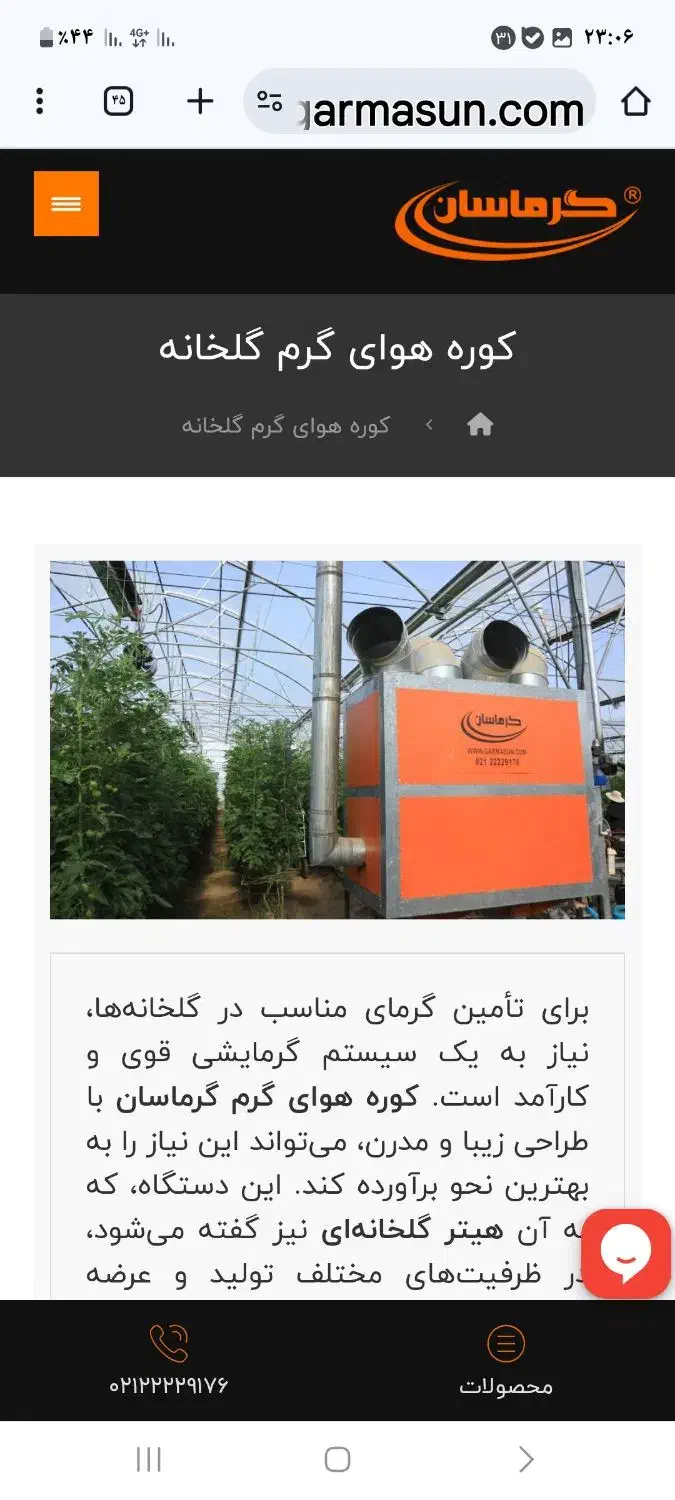
Task: Open the محصولات products menu
Action: 506,1360
